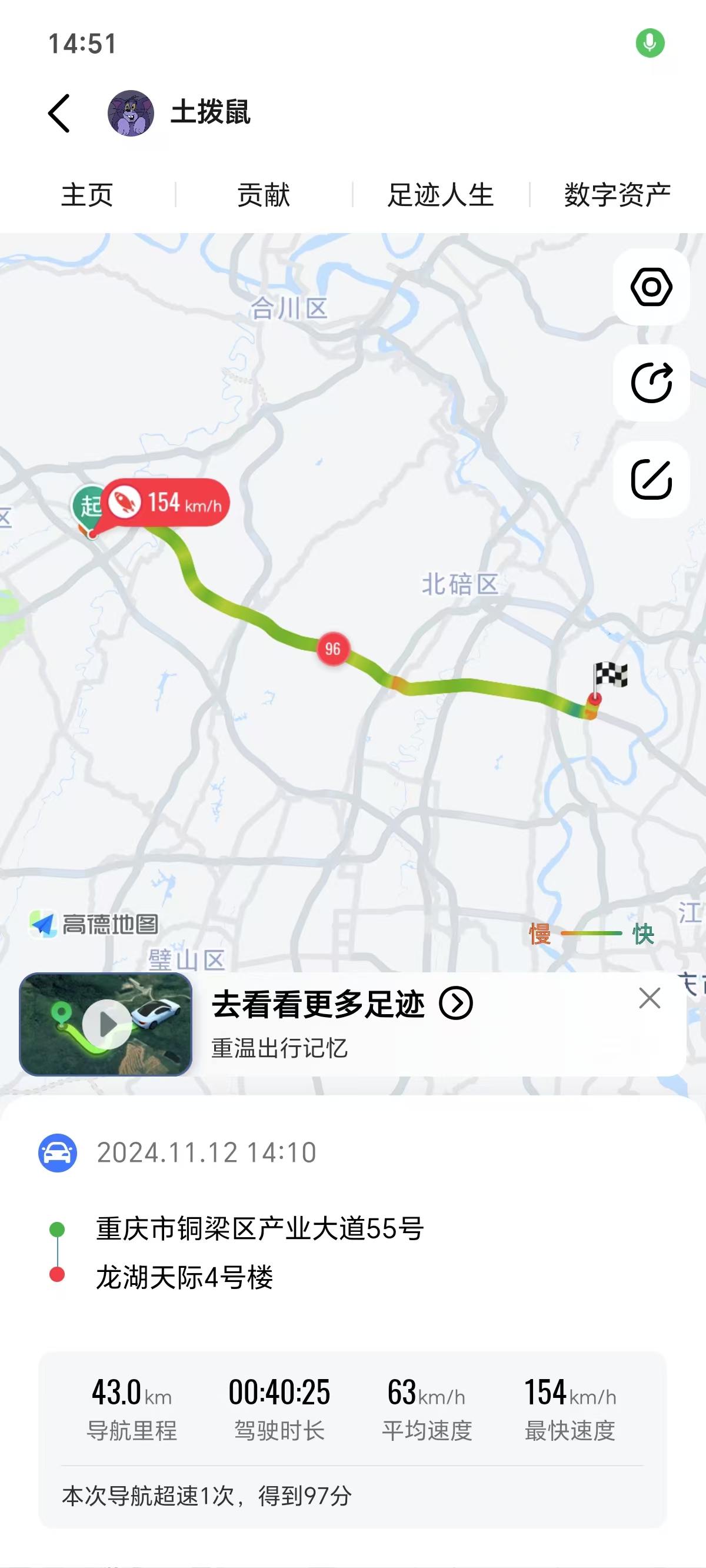Go back using the back arrow
The image size is (706, 1568).
pos(59,113)
